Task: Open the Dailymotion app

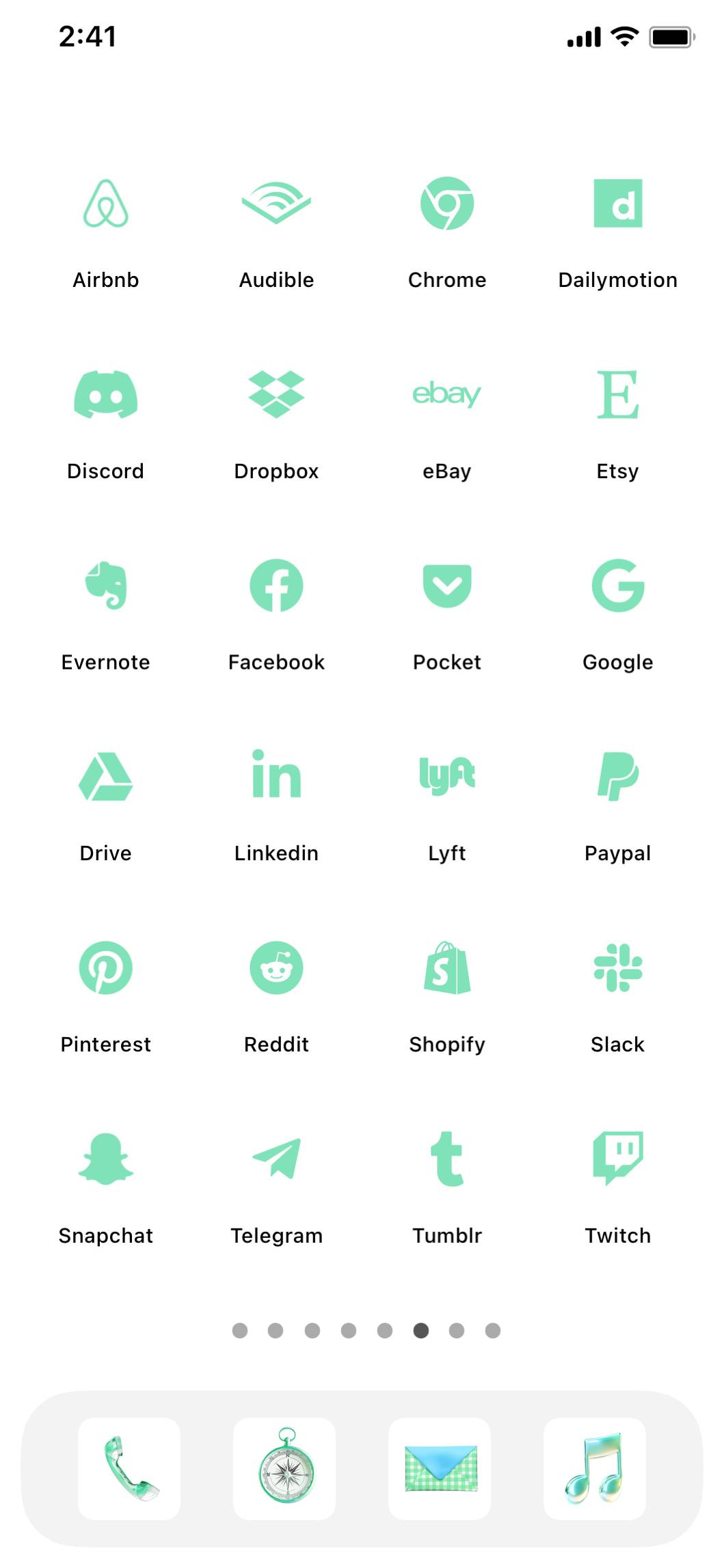Action: click(x=617, y=204)
